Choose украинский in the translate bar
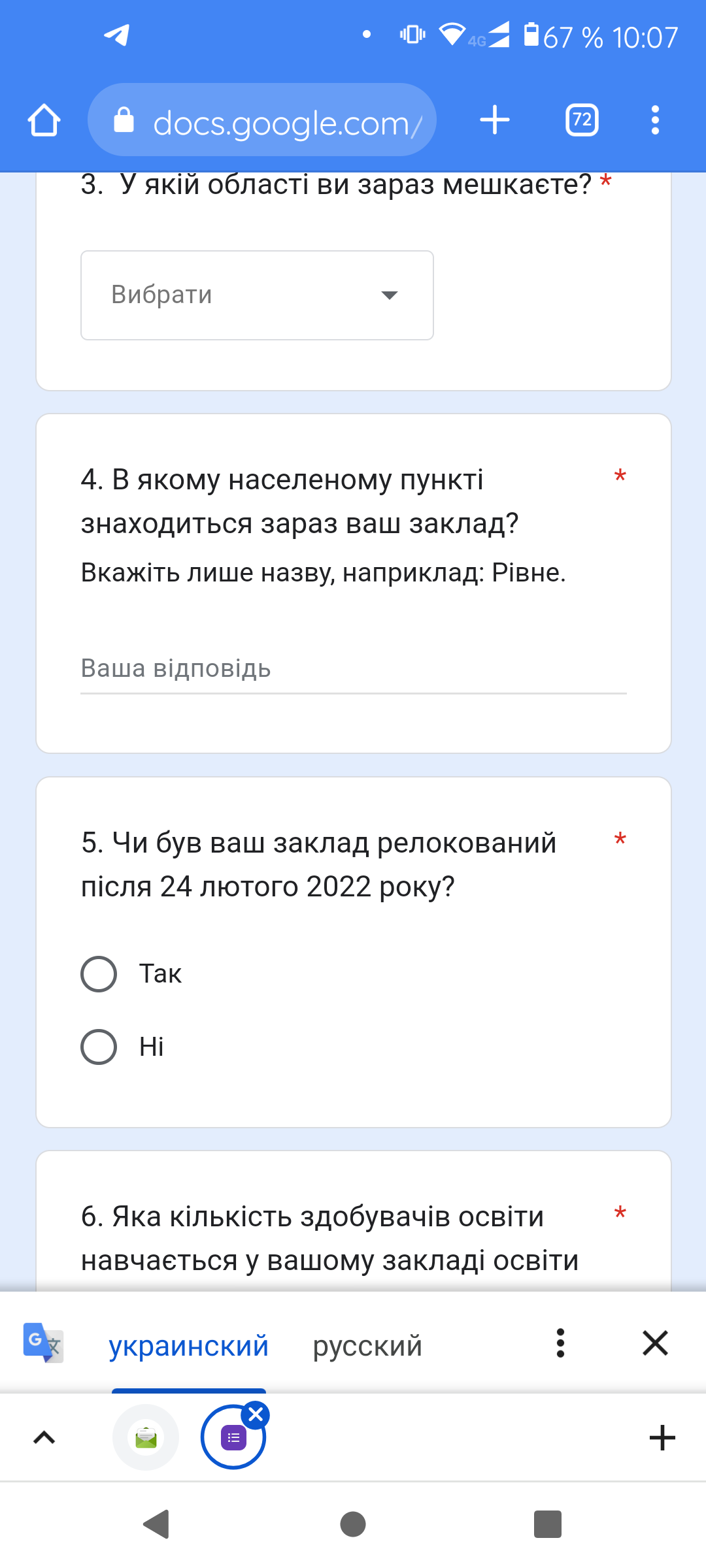The image size is (706, 1568). [188, 1346]
